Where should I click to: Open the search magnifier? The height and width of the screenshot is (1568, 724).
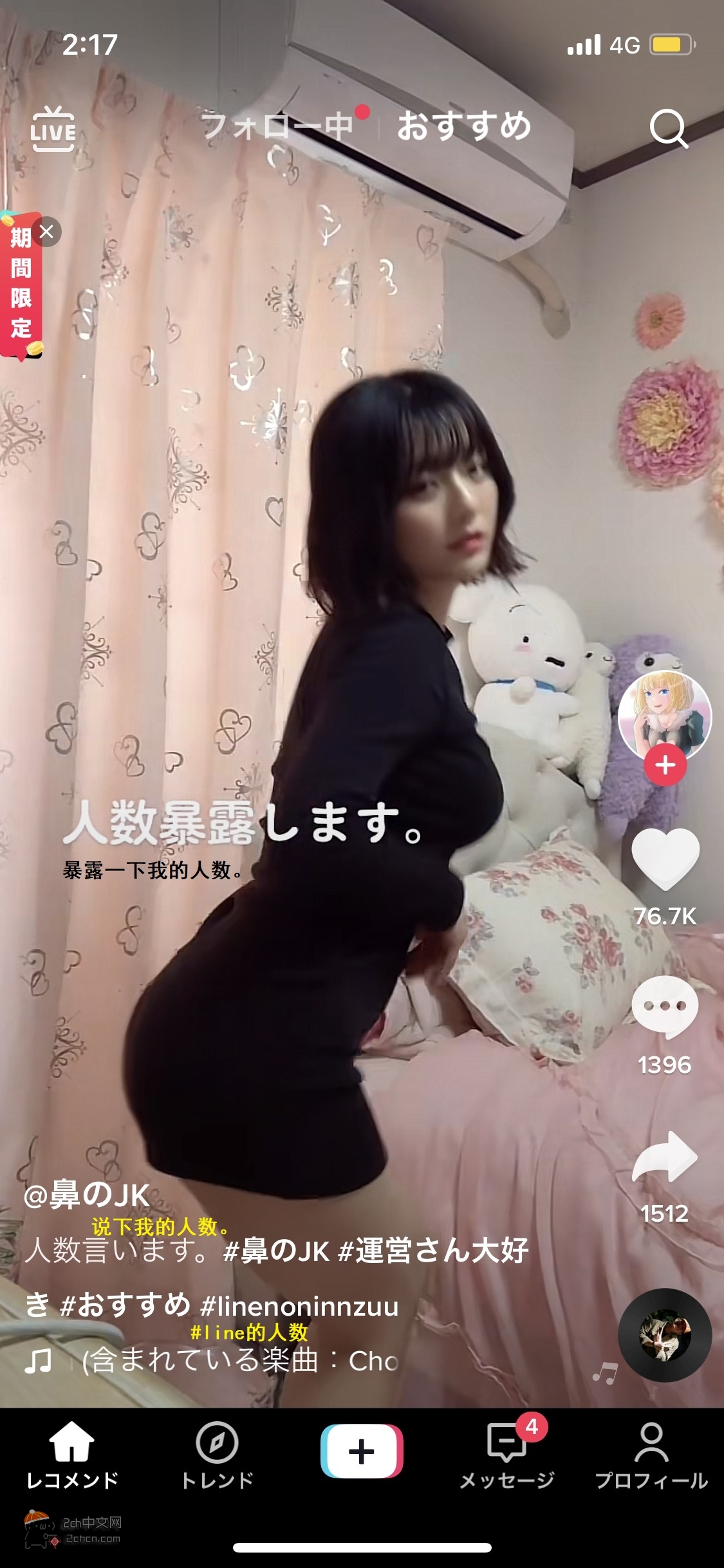(x=668, y=128)
